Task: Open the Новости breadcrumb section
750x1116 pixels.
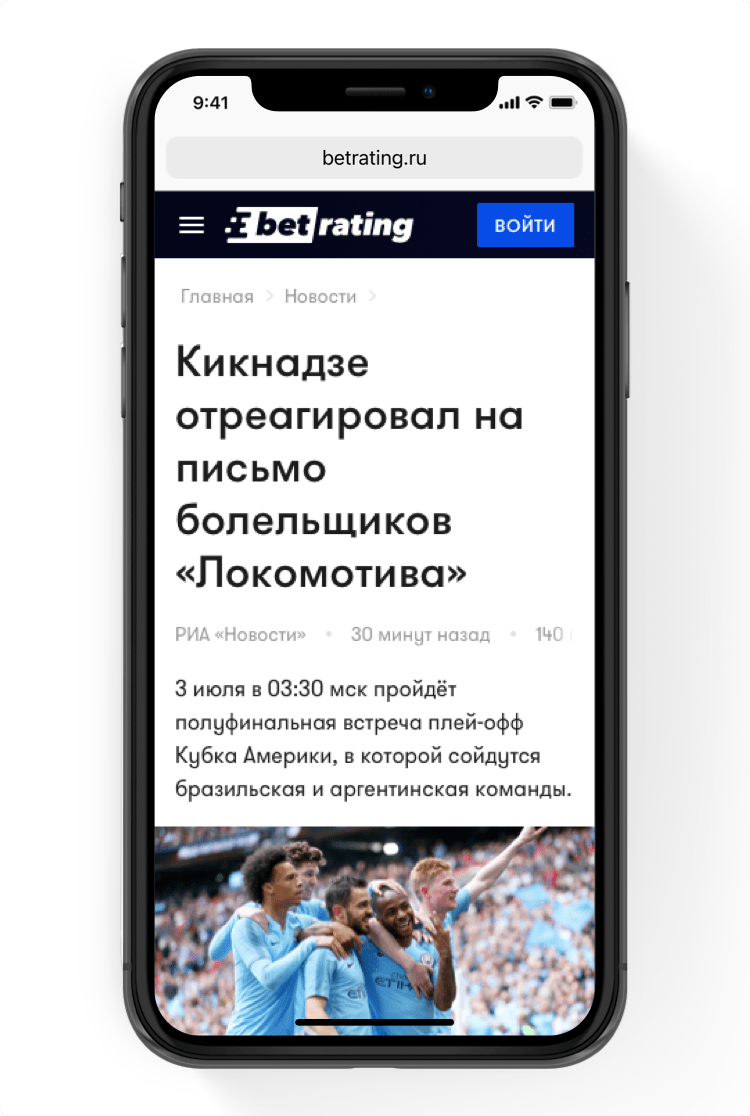Action: click(320, 297)
